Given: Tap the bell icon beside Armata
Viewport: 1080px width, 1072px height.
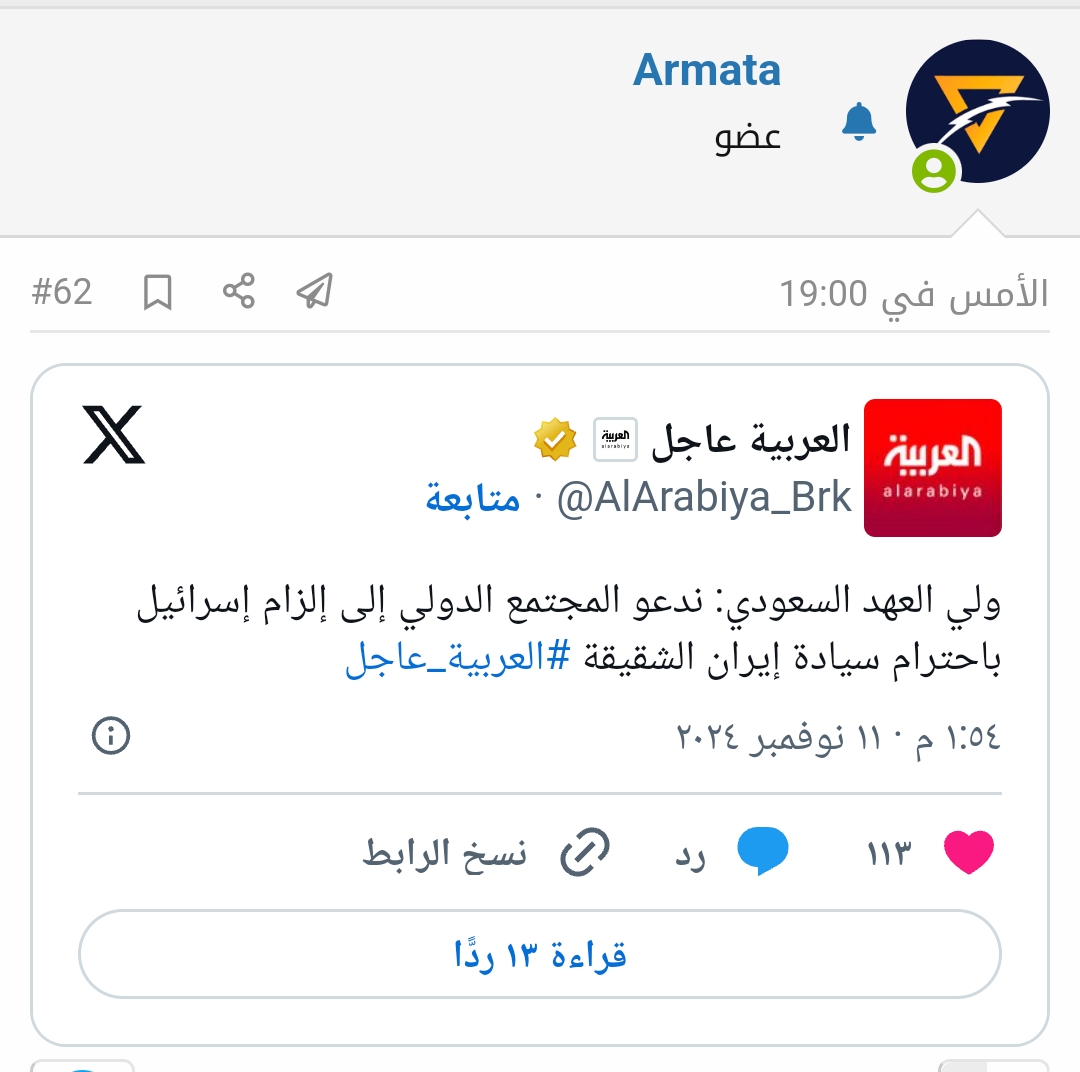Looking at the screenshot, I should point(858,121).
